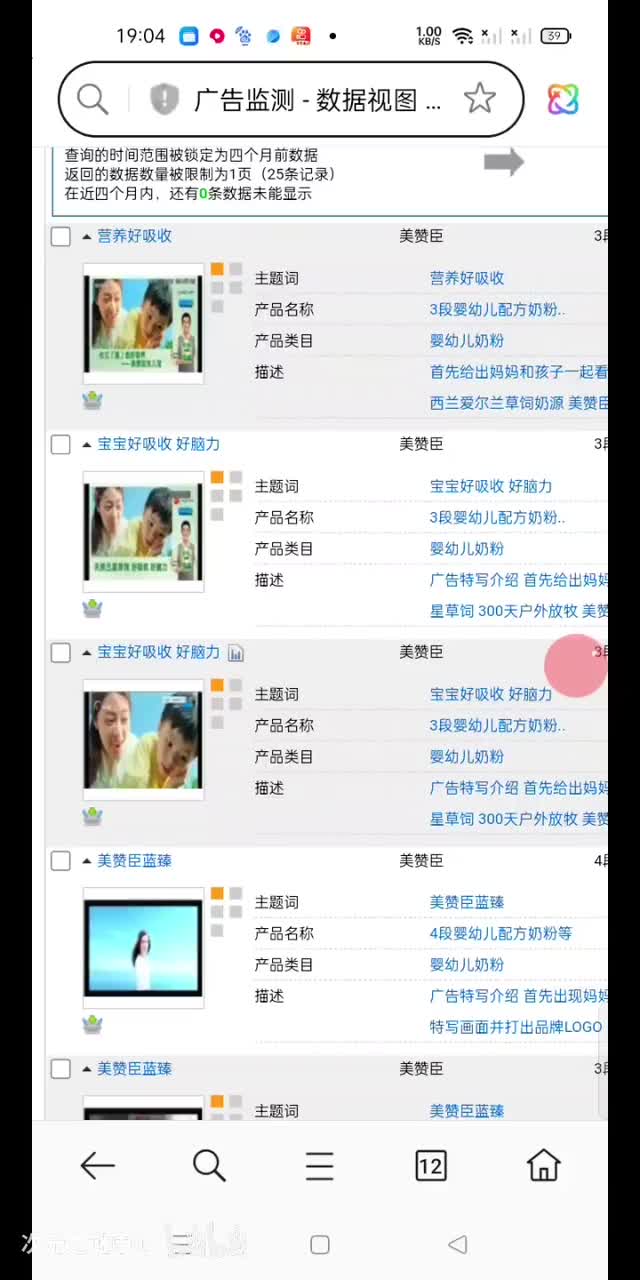
Task: Open browser search from bottom toolbar
Action: tap(209, 1165)
